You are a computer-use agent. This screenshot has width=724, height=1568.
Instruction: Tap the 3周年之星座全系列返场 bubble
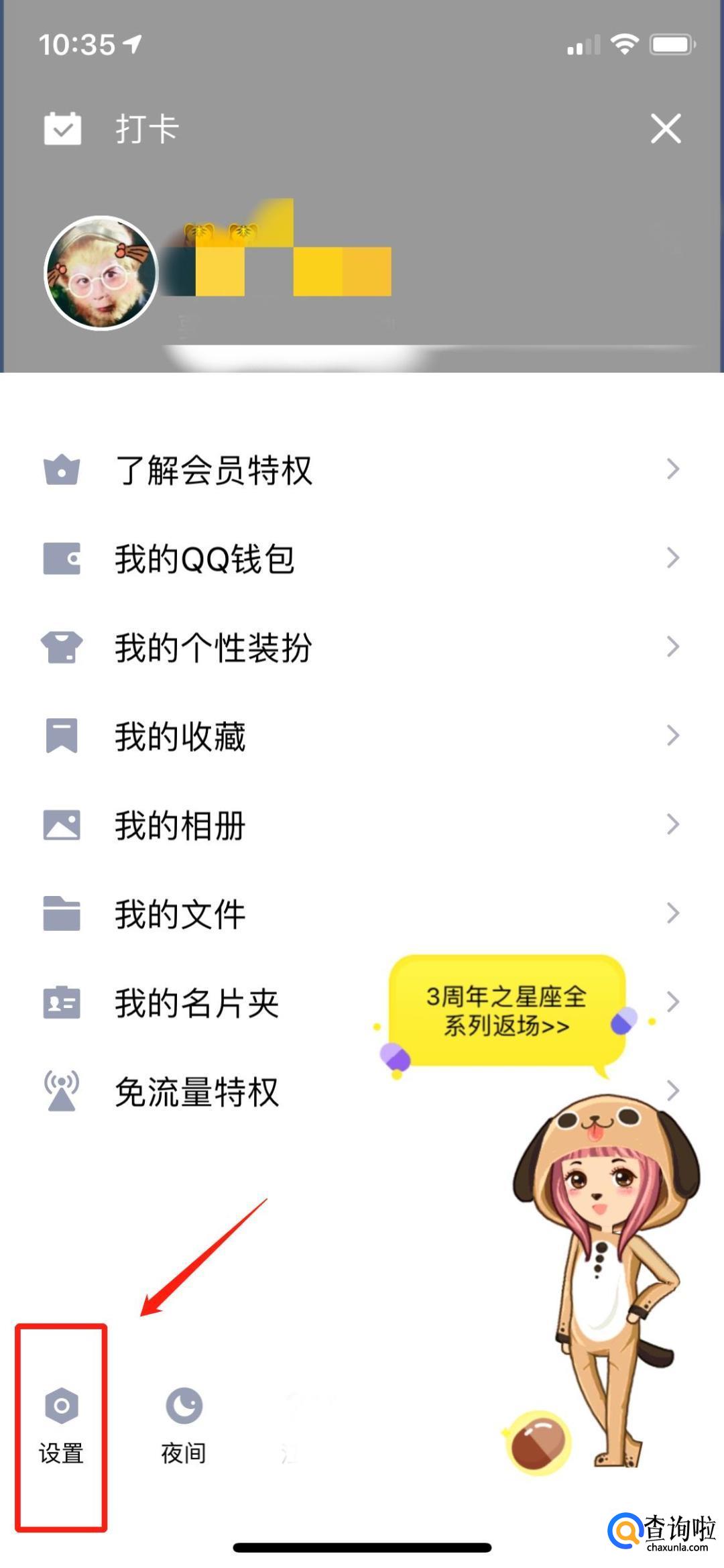506,1011
